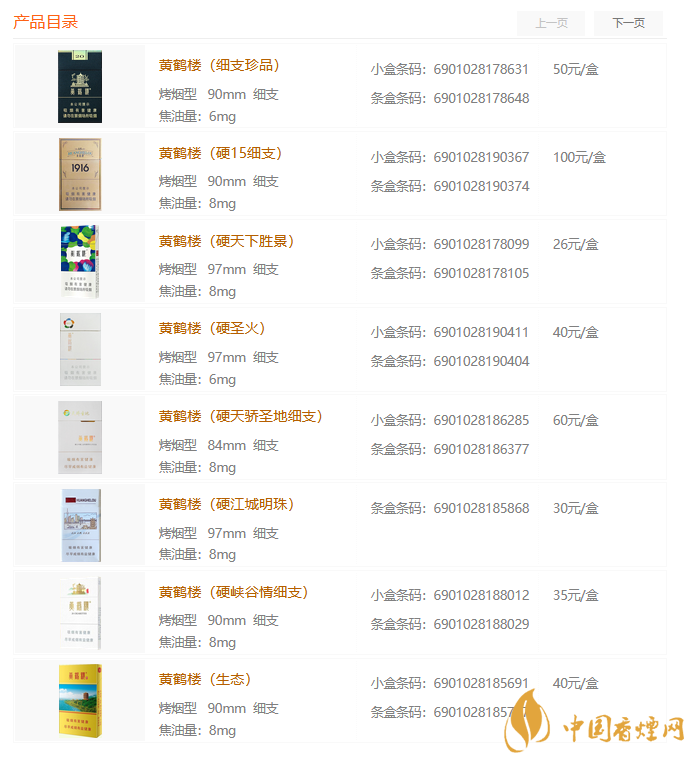Screen dimensions: 694x763
Task: View 黄鹤楼（硬天下胜景） details
Action: pyautogui.click(x=227, y=242)
